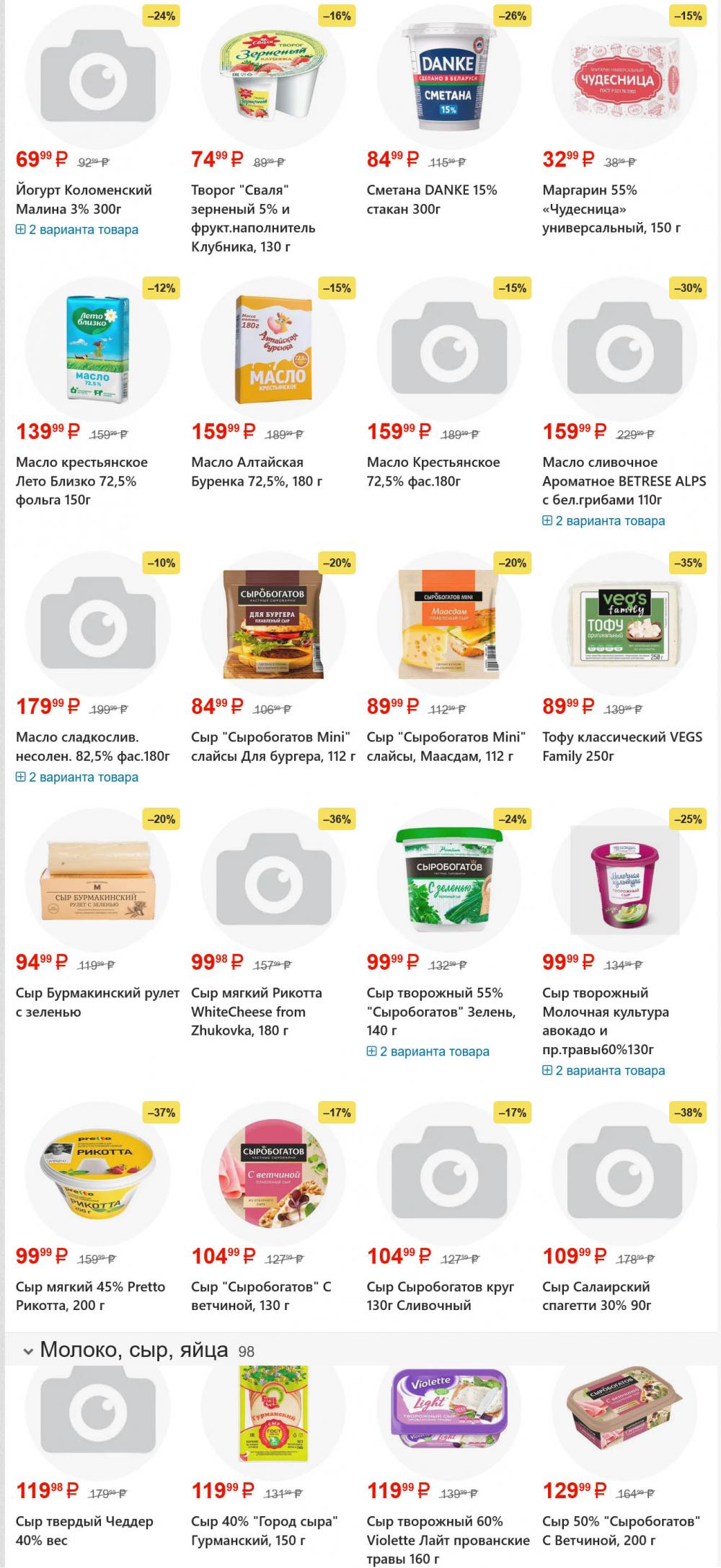Viewport: 721px width, 1568px height.
Task: Expand 2 variants of Сыробогатов Зелень cheese
Action: [x=428, y=1051]
